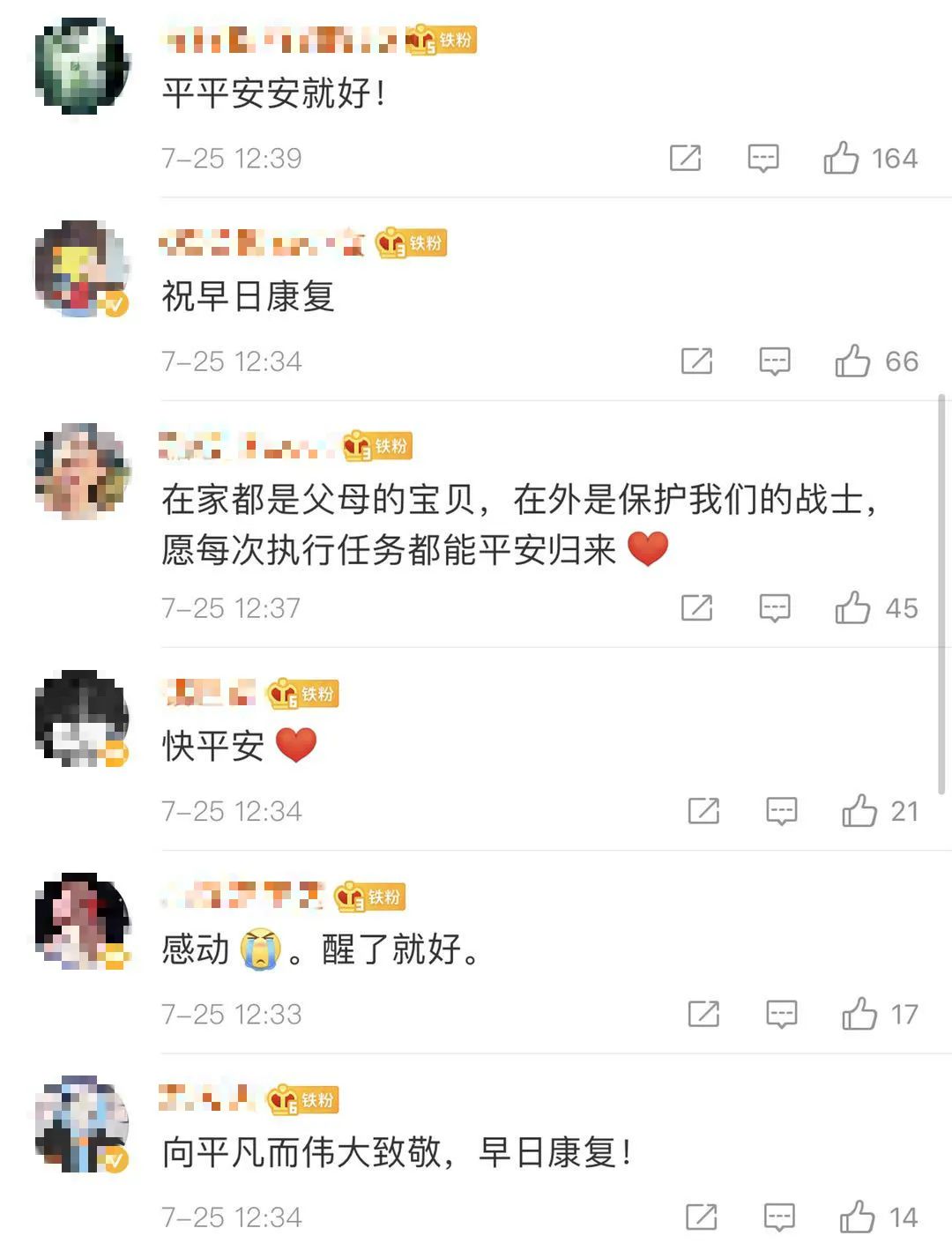Click the share icon under "快平安" comment

[703, 810]
